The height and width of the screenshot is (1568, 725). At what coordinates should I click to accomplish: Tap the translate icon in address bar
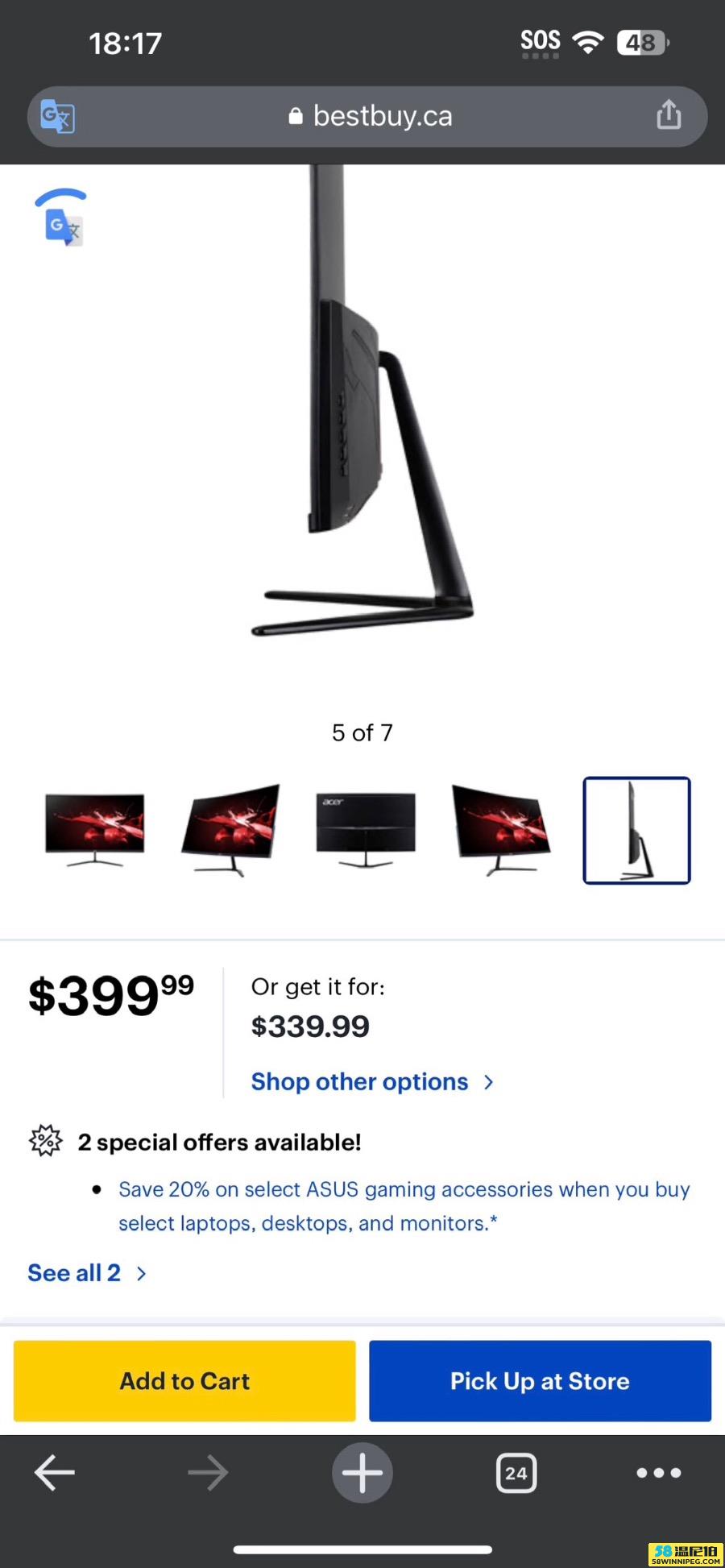coord(58,117)
